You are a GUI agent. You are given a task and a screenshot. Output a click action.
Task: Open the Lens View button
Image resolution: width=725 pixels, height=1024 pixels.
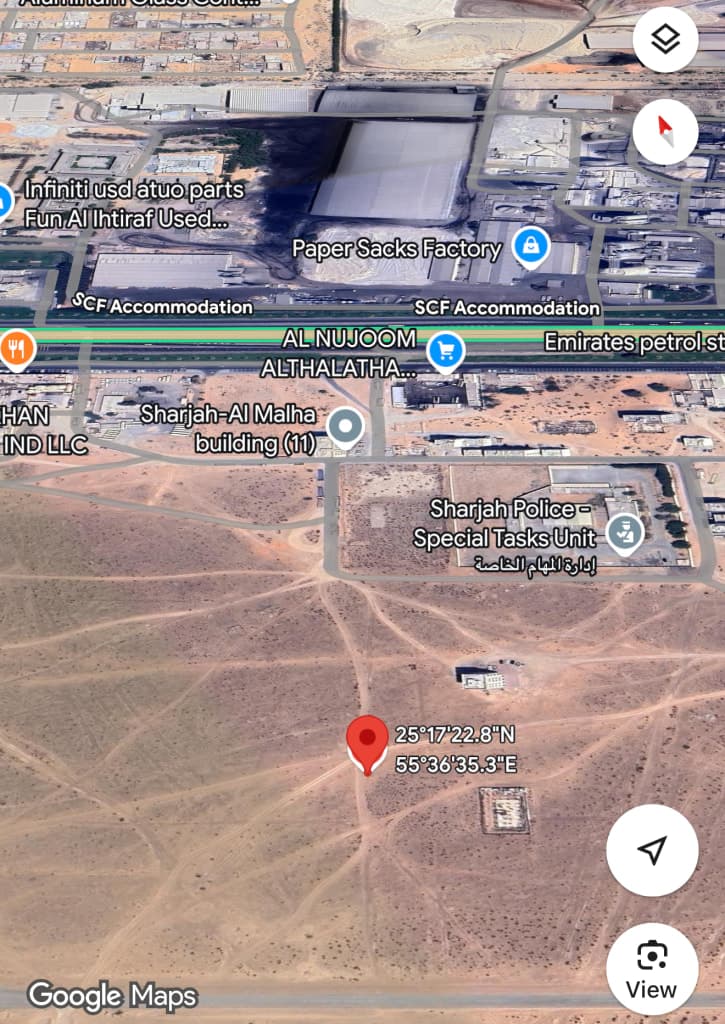tap(652, 968)
